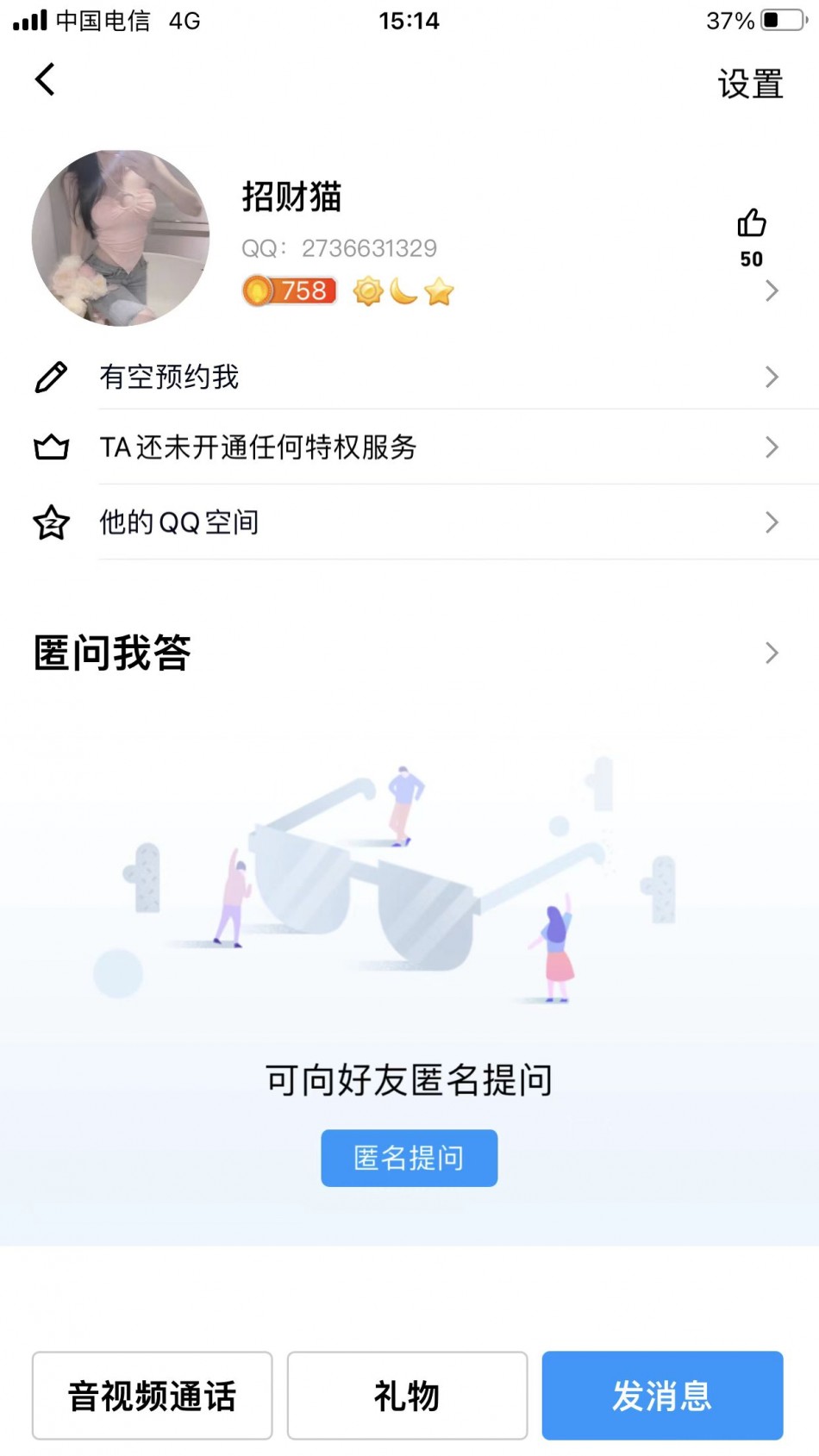Tap 发消息 to message 招财猫
The width and height of the screenshot is (819, 1456).
(662, 1396)
